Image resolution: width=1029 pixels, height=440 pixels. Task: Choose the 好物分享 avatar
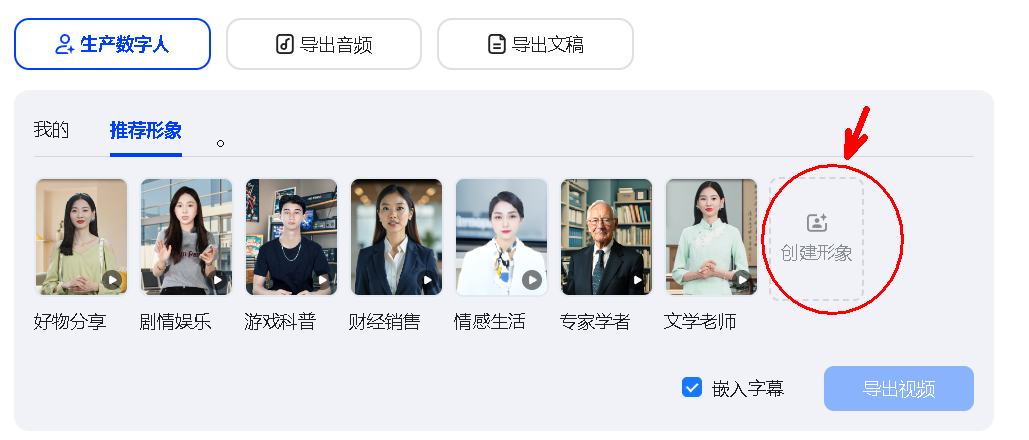coord(81,237)
